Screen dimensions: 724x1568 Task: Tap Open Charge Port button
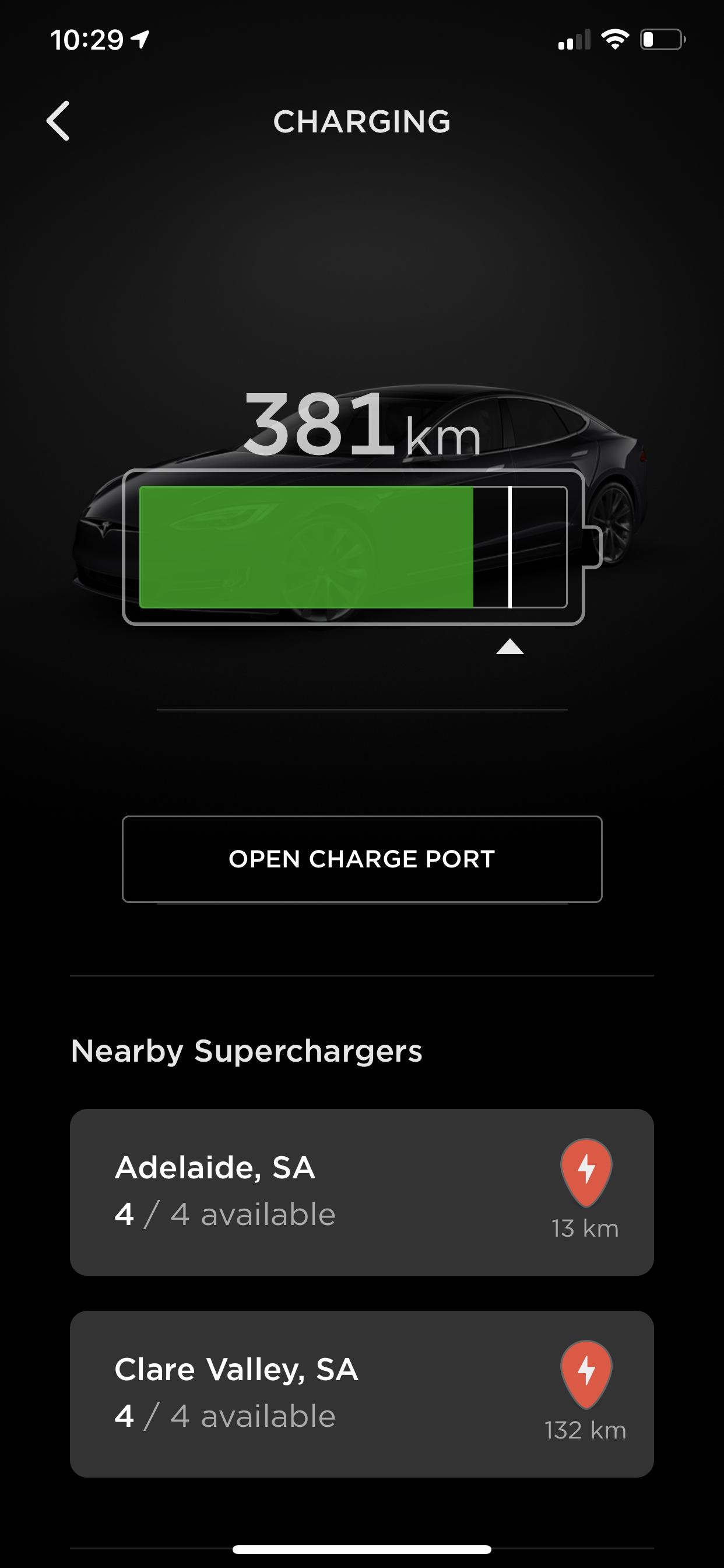click(x=362, y=859)
